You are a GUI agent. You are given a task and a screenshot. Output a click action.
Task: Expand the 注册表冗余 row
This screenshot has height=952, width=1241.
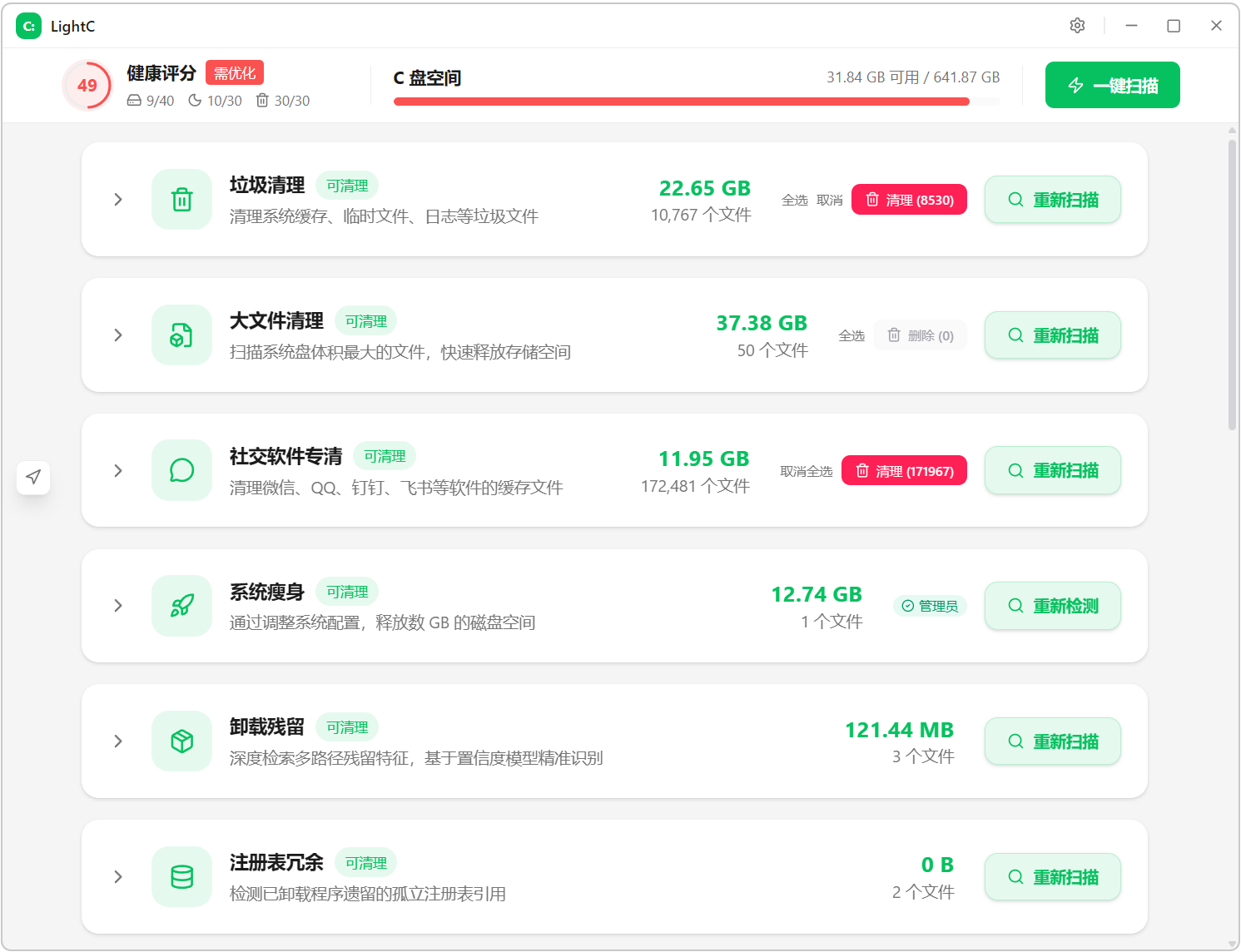(118, 877)
